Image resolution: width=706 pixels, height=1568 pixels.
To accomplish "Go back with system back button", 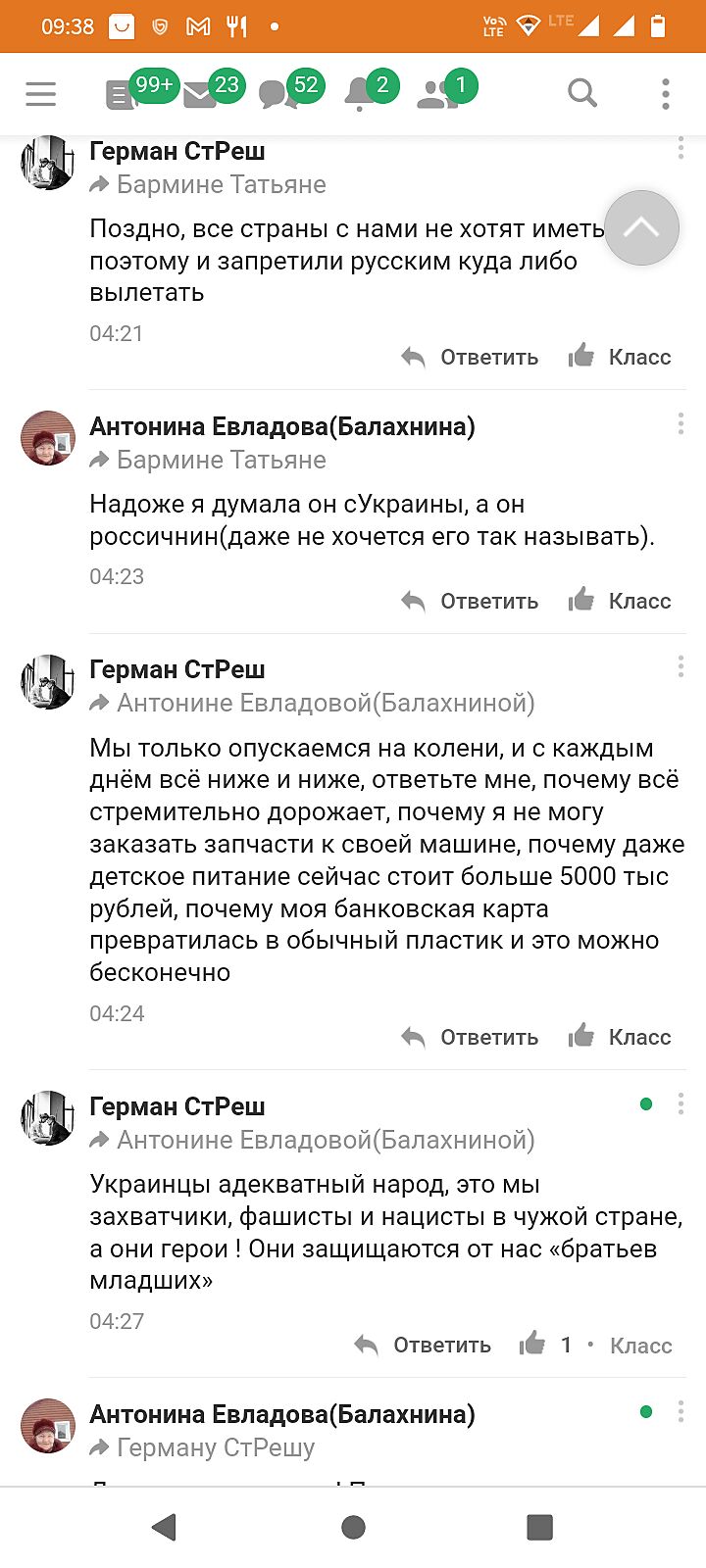I will coord(164,1526).
